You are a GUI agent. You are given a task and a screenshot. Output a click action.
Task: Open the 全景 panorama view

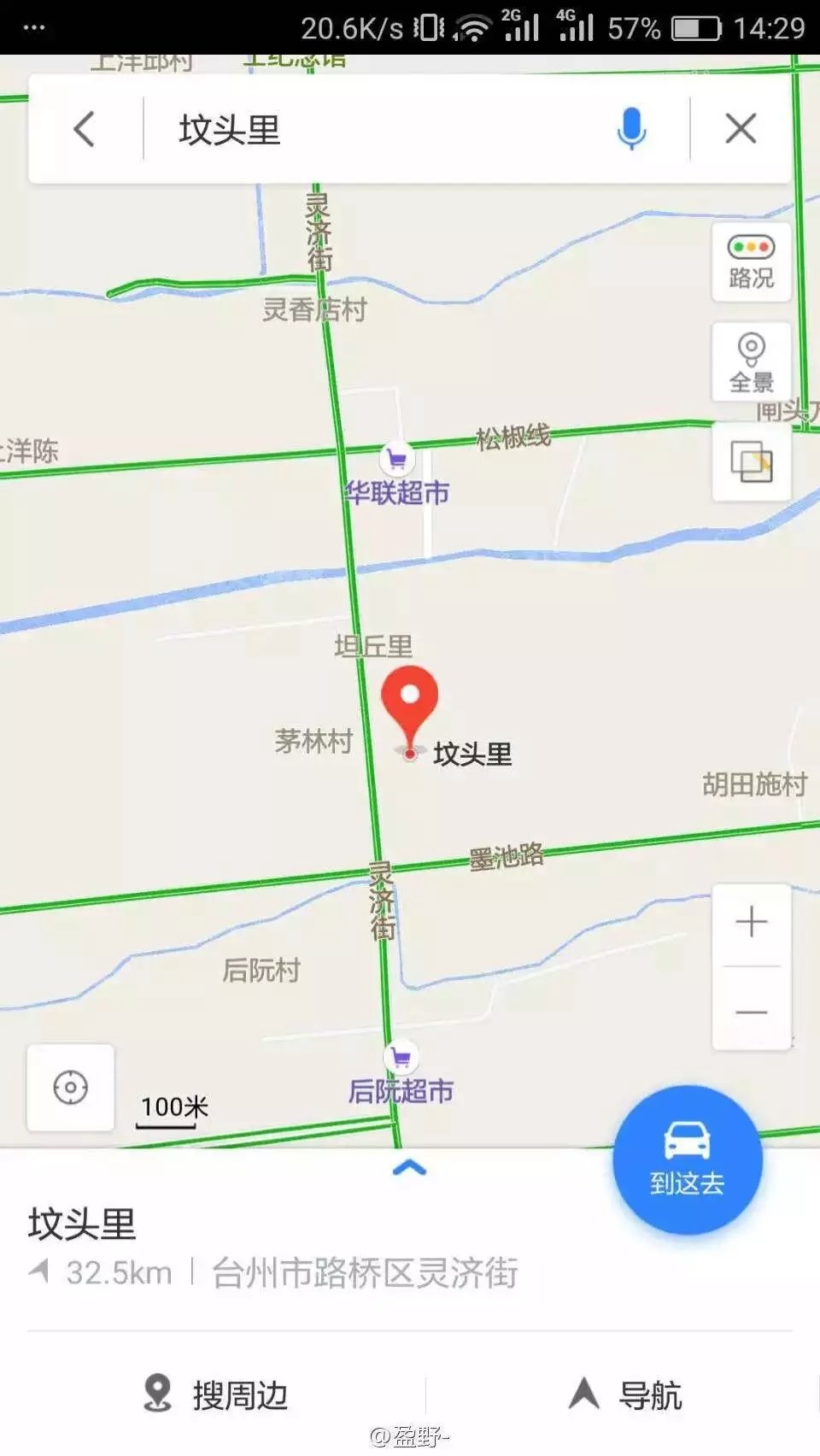pos(752,363)
